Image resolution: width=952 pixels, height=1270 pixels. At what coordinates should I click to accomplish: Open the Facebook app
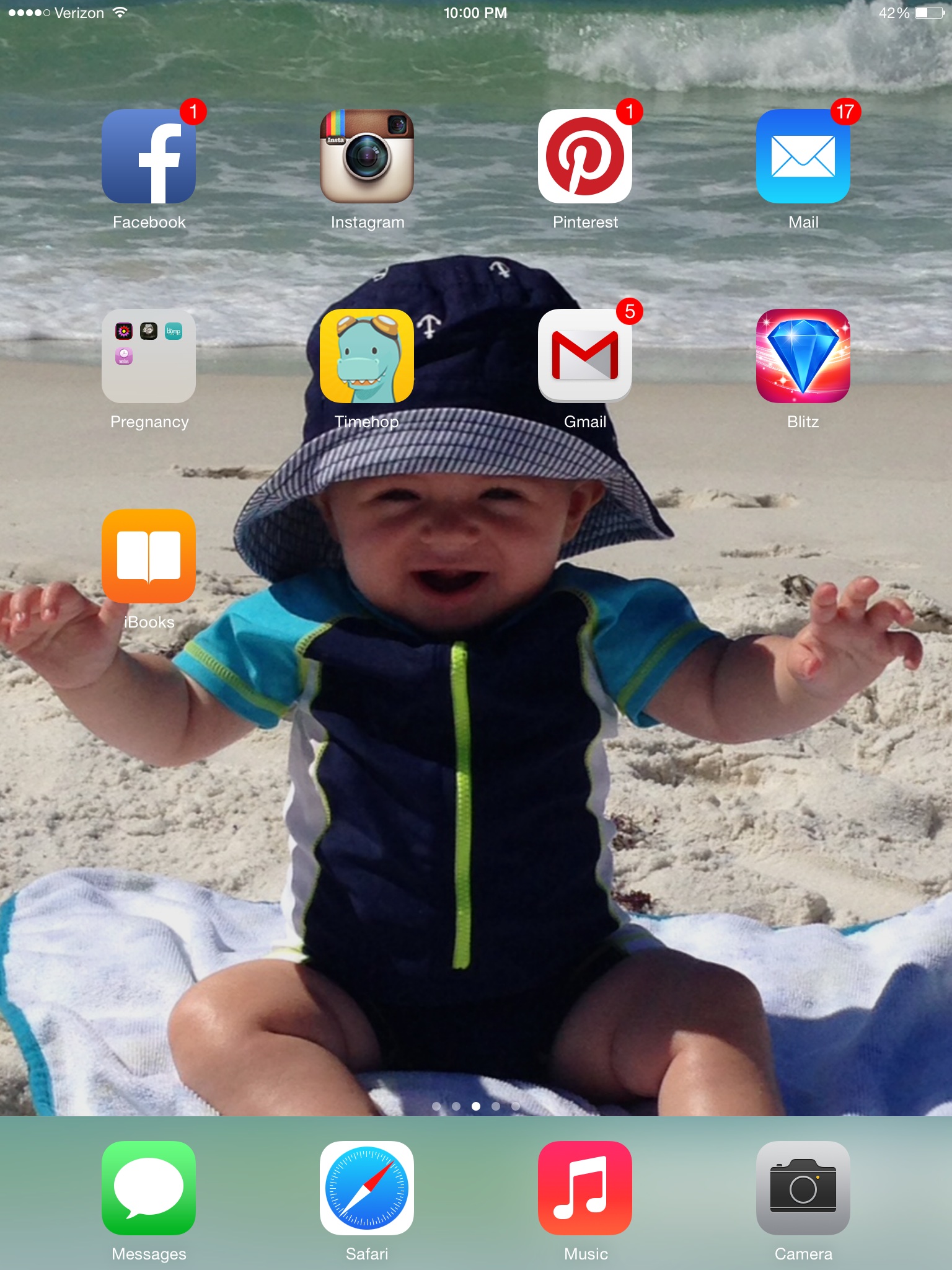(149, 156)
